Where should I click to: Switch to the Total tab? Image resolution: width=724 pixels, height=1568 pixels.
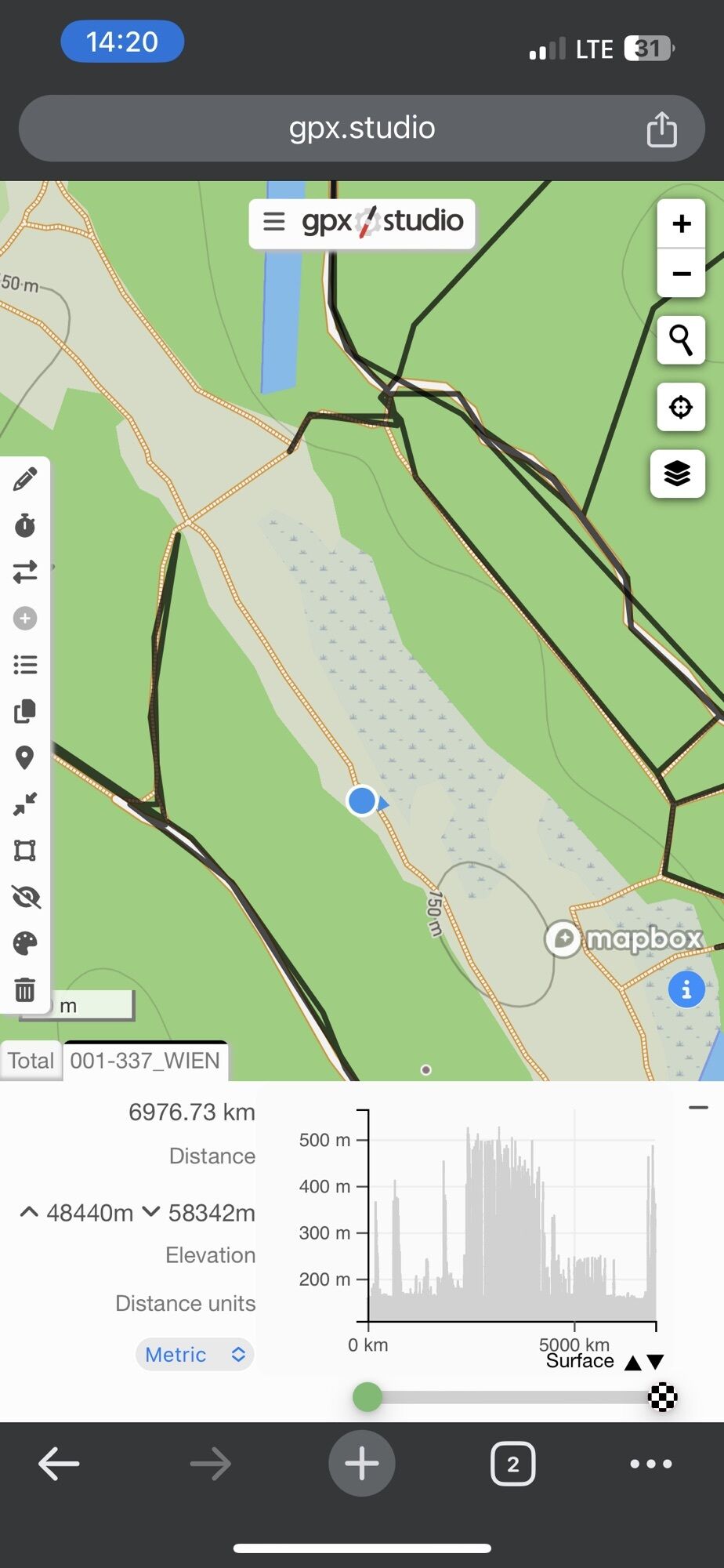pos(31,1061)
